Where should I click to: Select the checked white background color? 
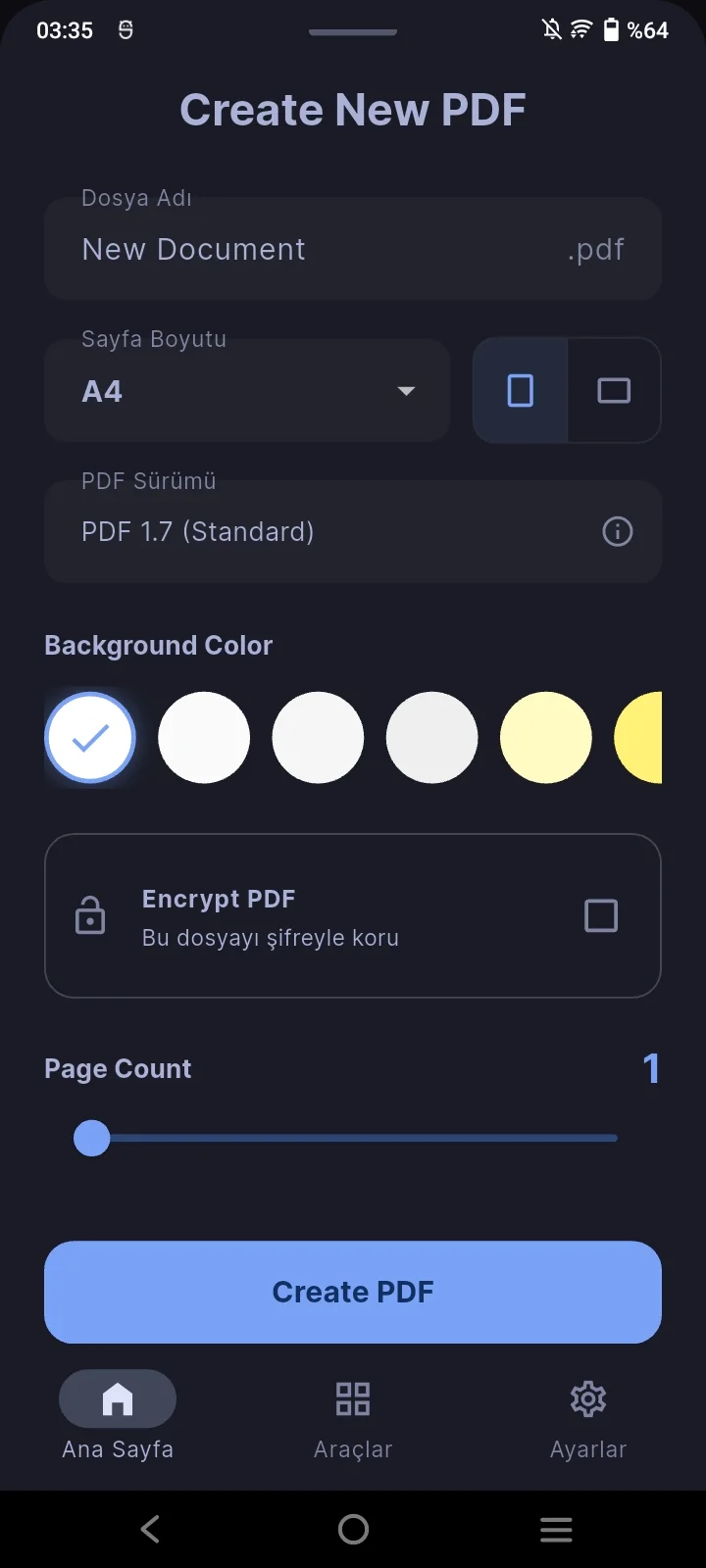[90, 738]
